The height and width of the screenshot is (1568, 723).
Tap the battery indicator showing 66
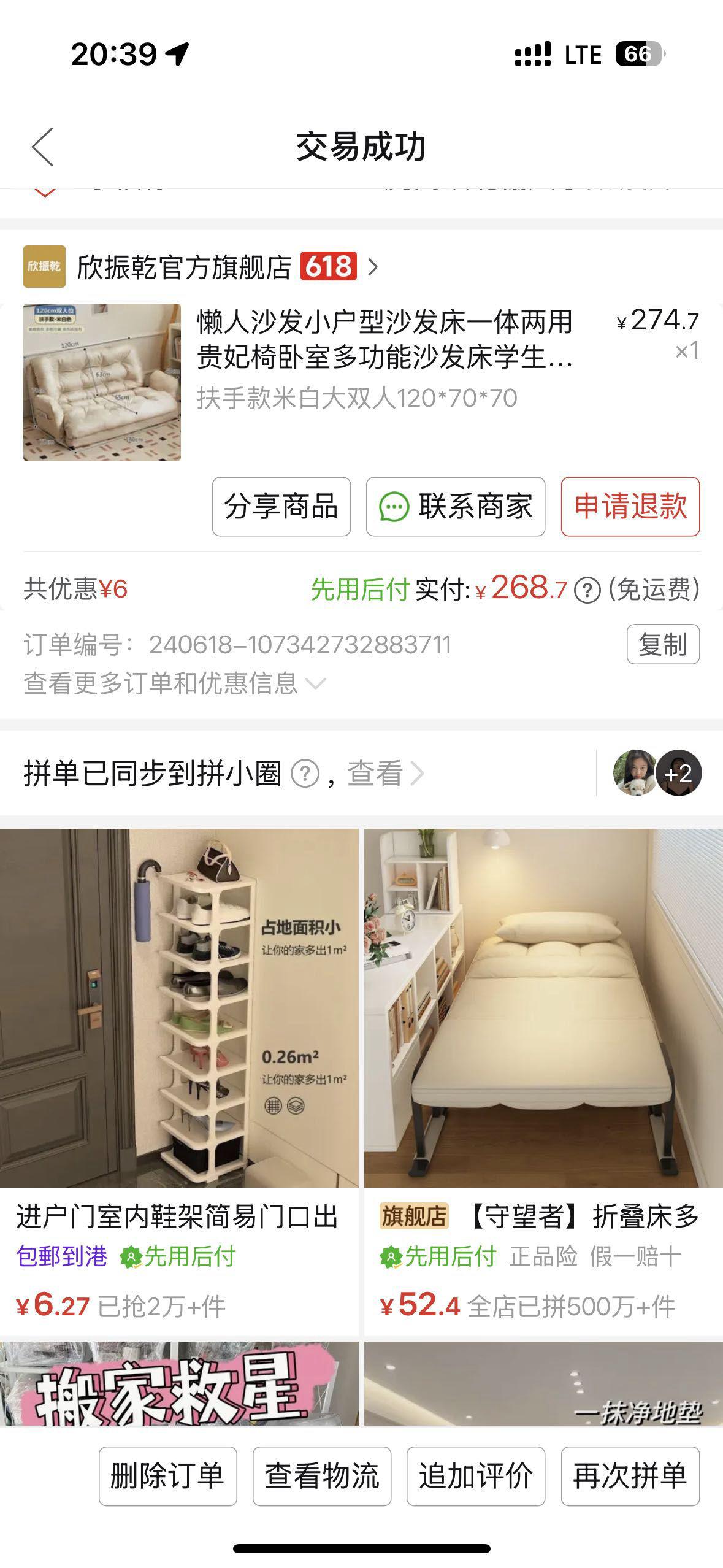coord(638,54)
